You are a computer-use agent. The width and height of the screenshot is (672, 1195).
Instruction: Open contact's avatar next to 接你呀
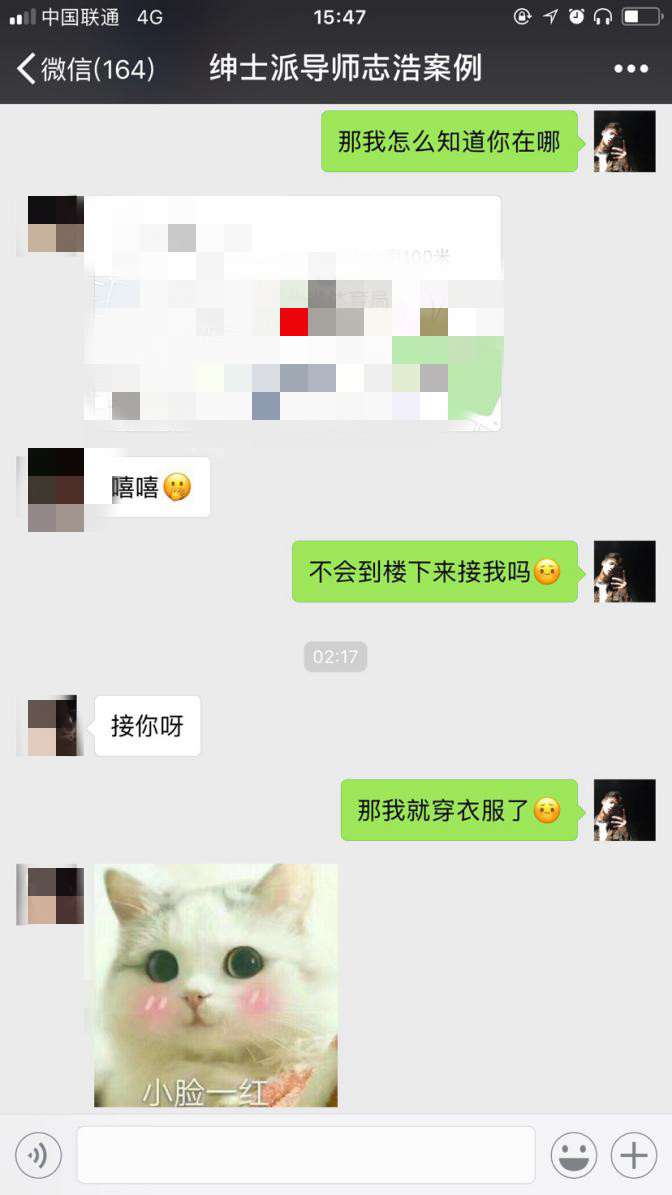pos(47,726)
